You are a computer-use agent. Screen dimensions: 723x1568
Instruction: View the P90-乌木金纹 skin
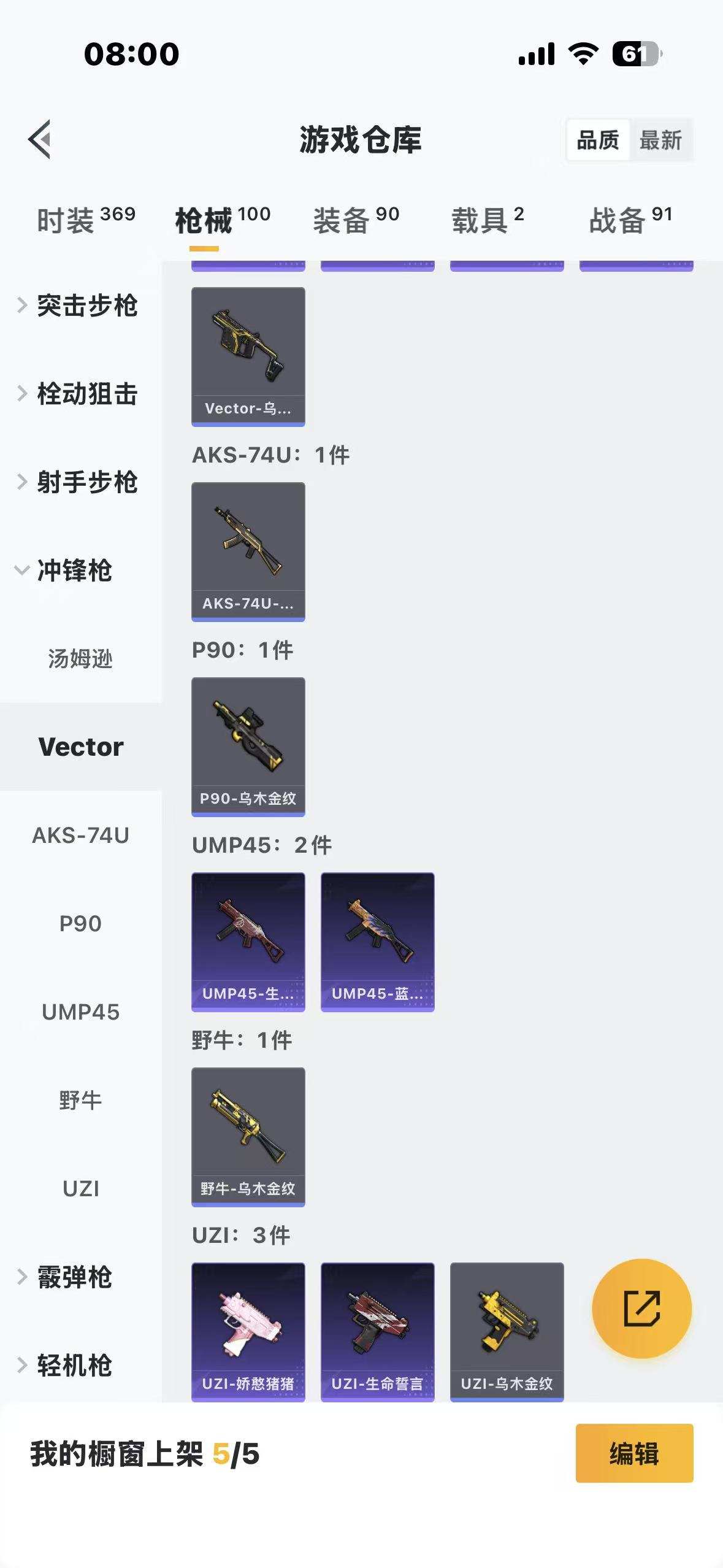[x=248, y=744]
